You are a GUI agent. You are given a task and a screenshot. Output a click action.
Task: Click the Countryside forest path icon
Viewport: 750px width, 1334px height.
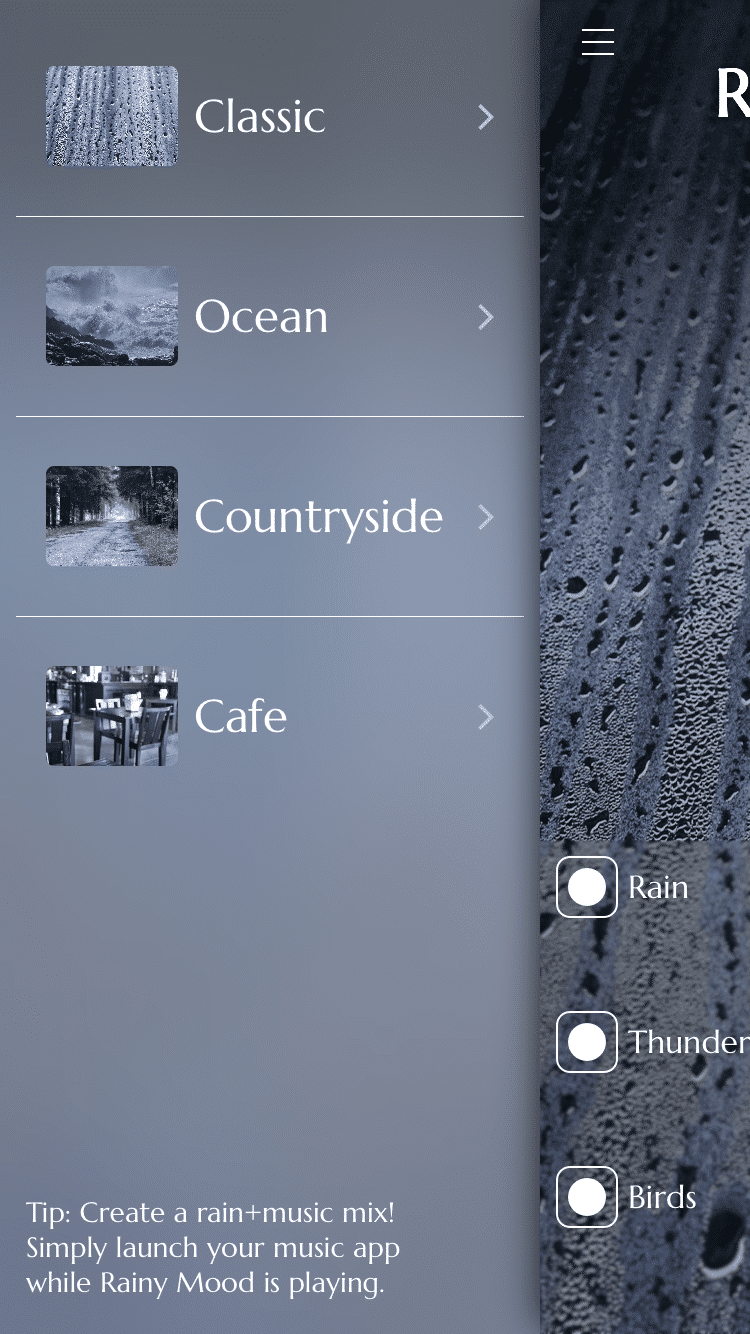pyautogui.click(x=111, y=516)
